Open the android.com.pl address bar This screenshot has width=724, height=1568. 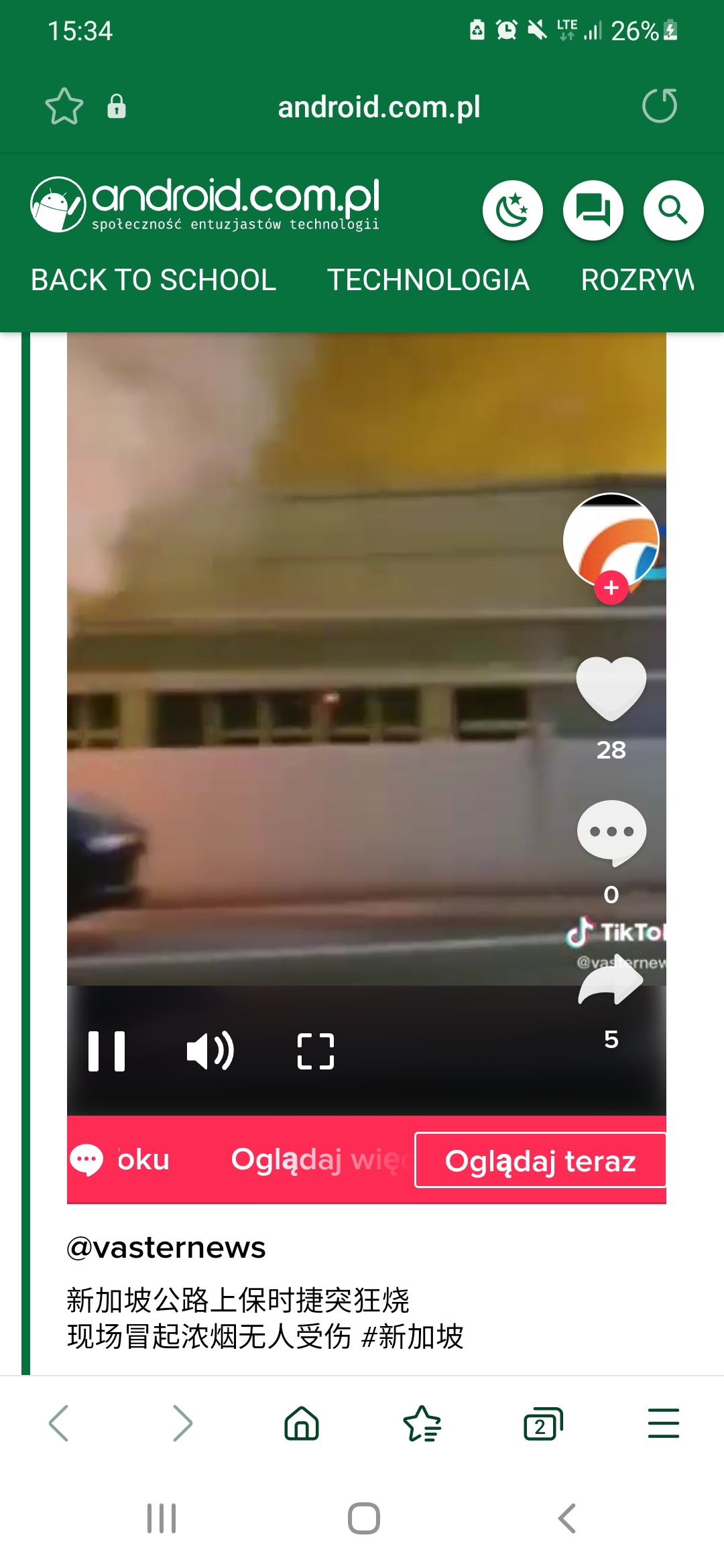click(x=379, y=107)
